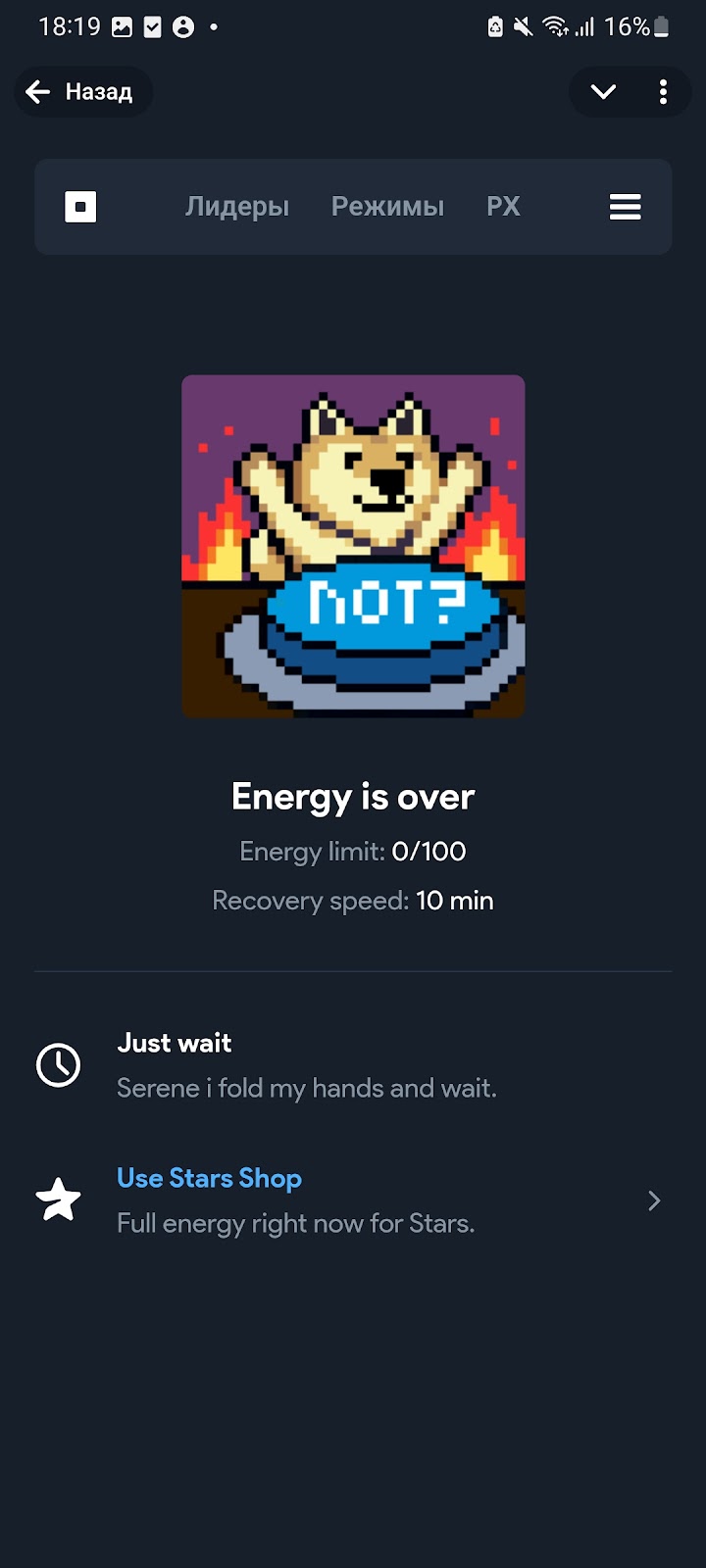Switch to the Лидеры tab
Image resolution: width=706 pixels, height=1568 pixels.
tap(237, 207)
